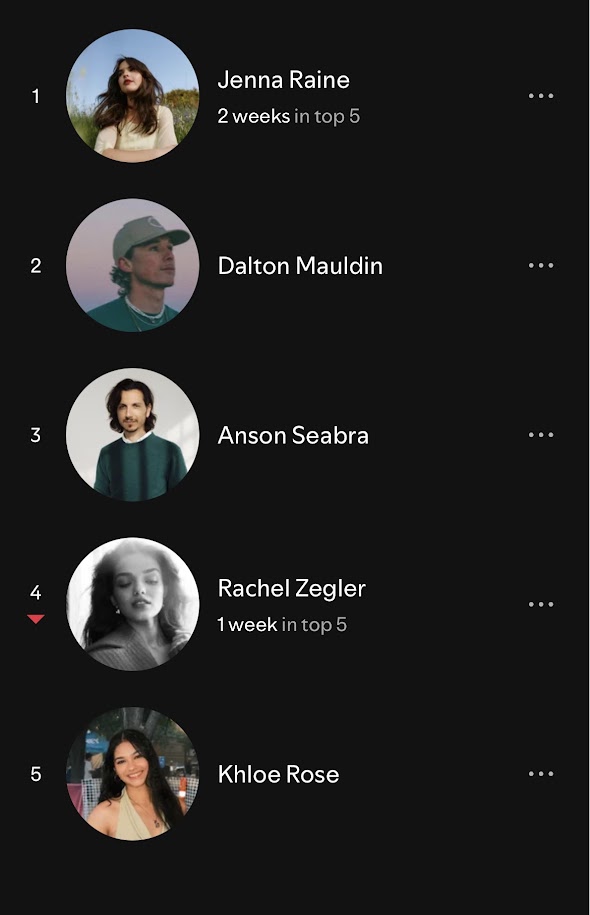Screen dimensions: 590x915
Task: Open more options for Anson Seabra
Action: 541,435
